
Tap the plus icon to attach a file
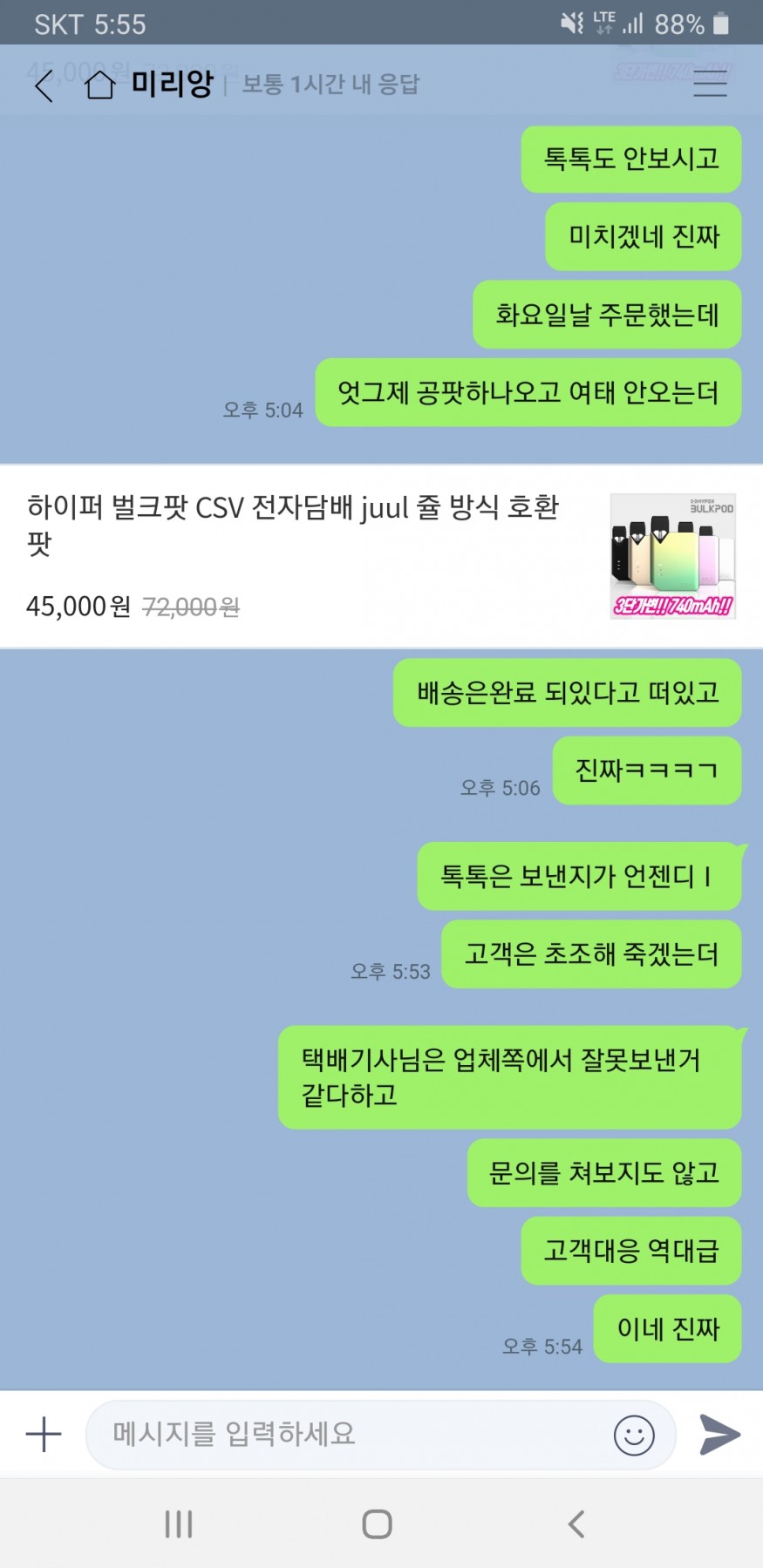click(44, 1435)
